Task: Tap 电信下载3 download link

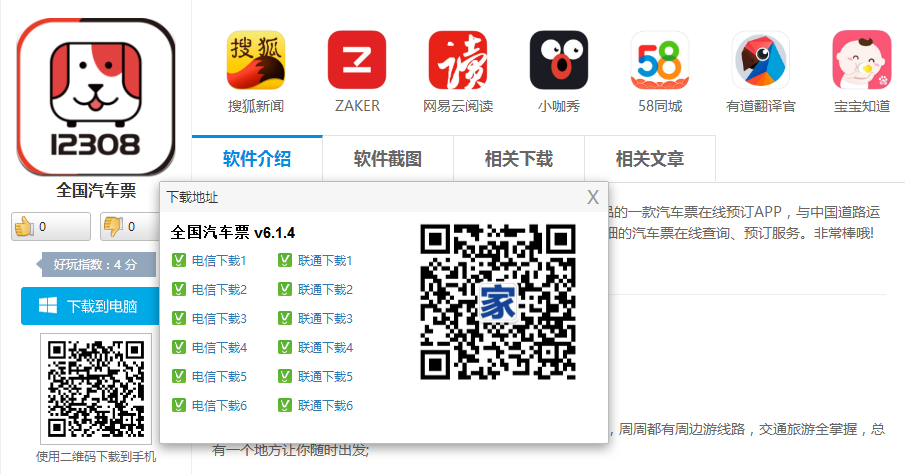Action: pos(219,319)
